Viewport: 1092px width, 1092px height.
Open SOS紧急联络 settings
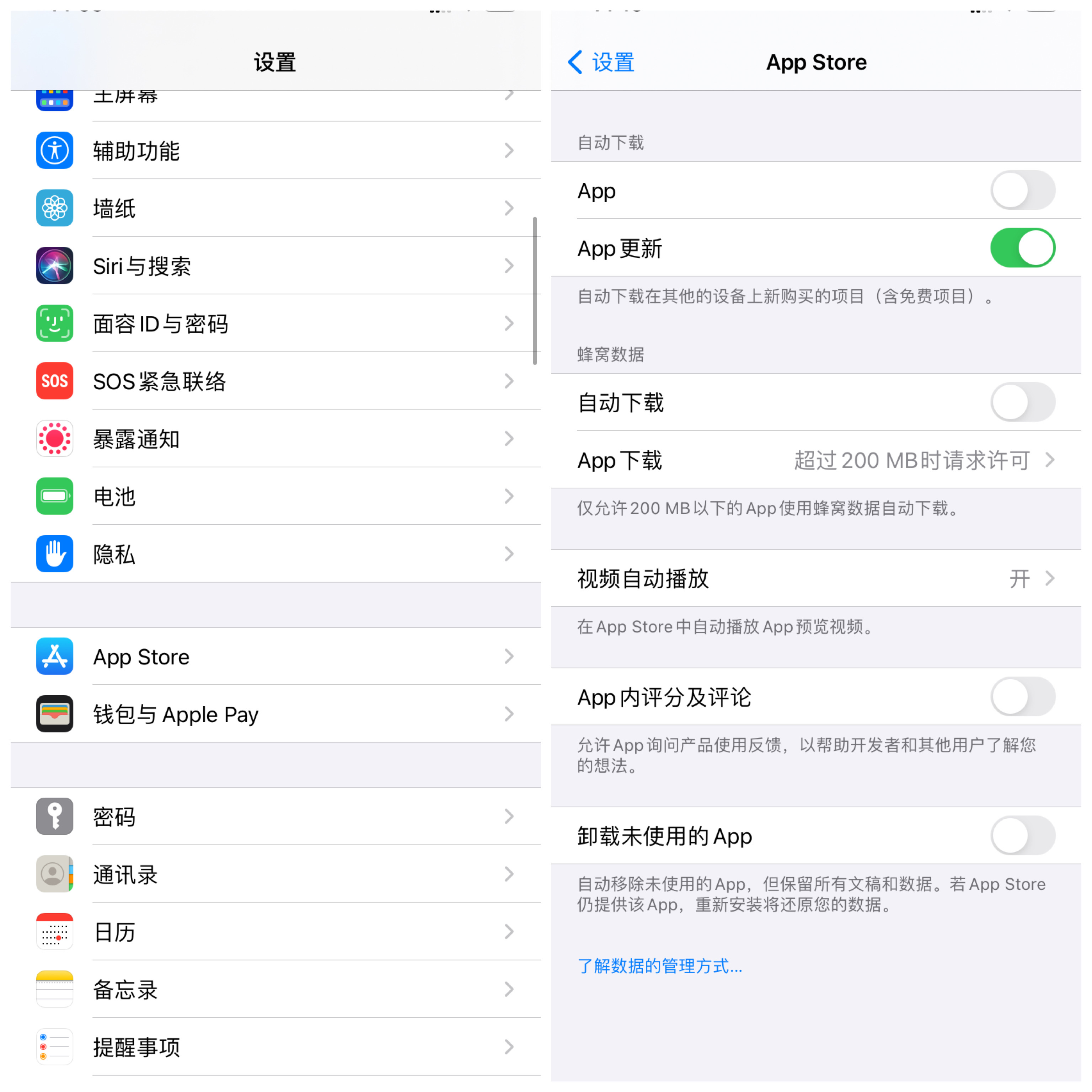click(x=275, y=381)
